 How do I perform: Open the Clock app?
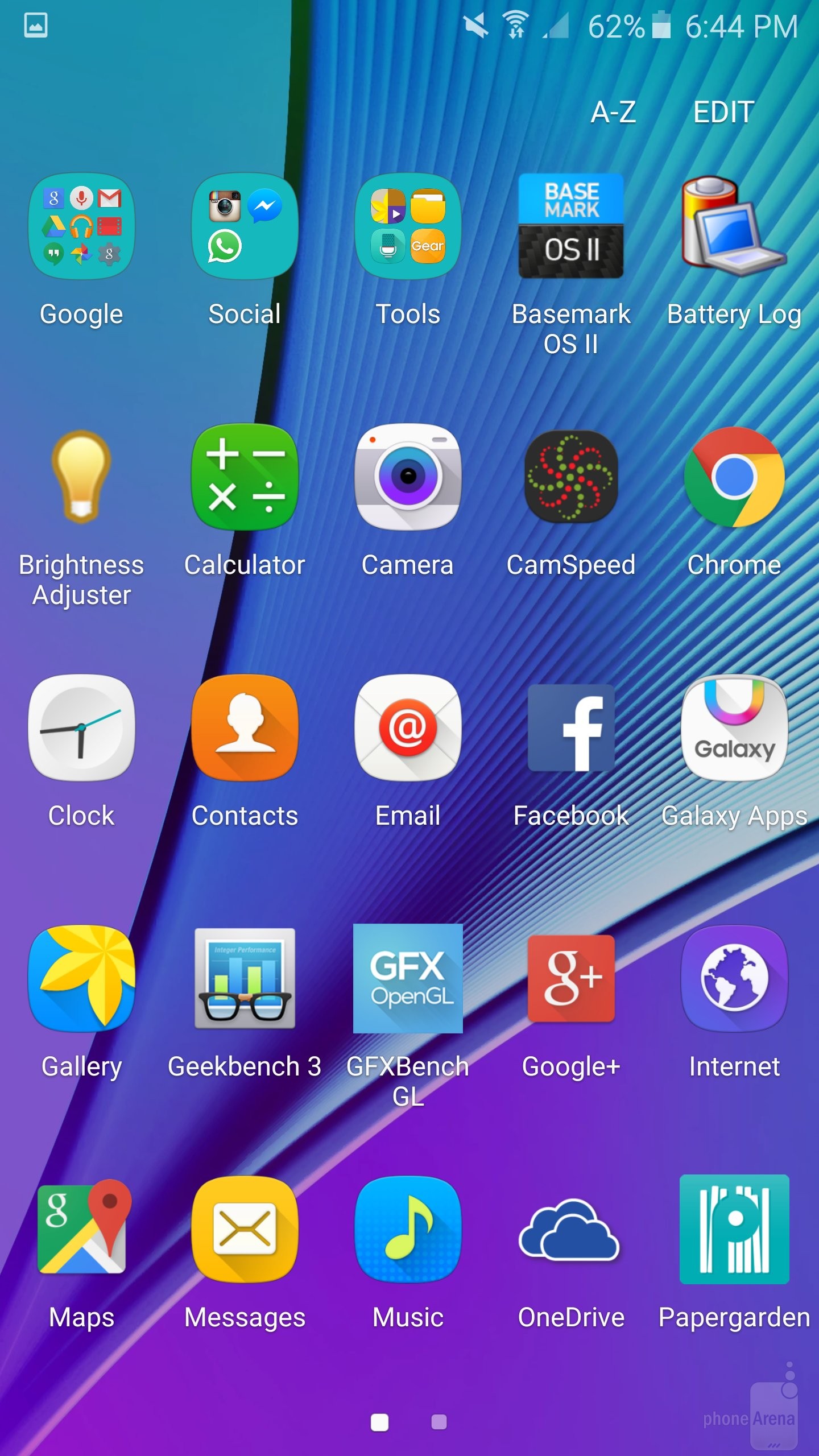click(x=82, y=727)
